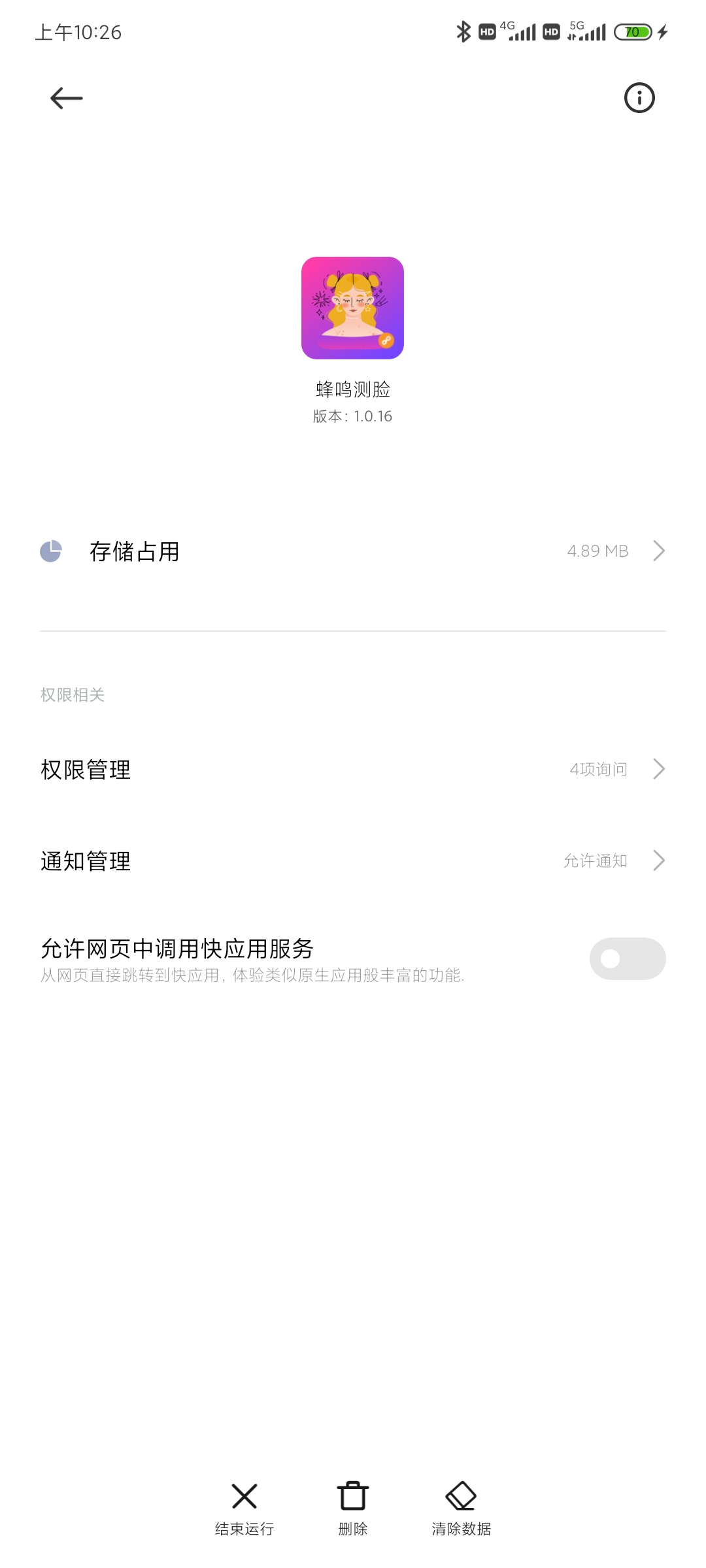Screen dimensions: 706x1568
Task: Go back using the top-left arrow
Action: 66,98
